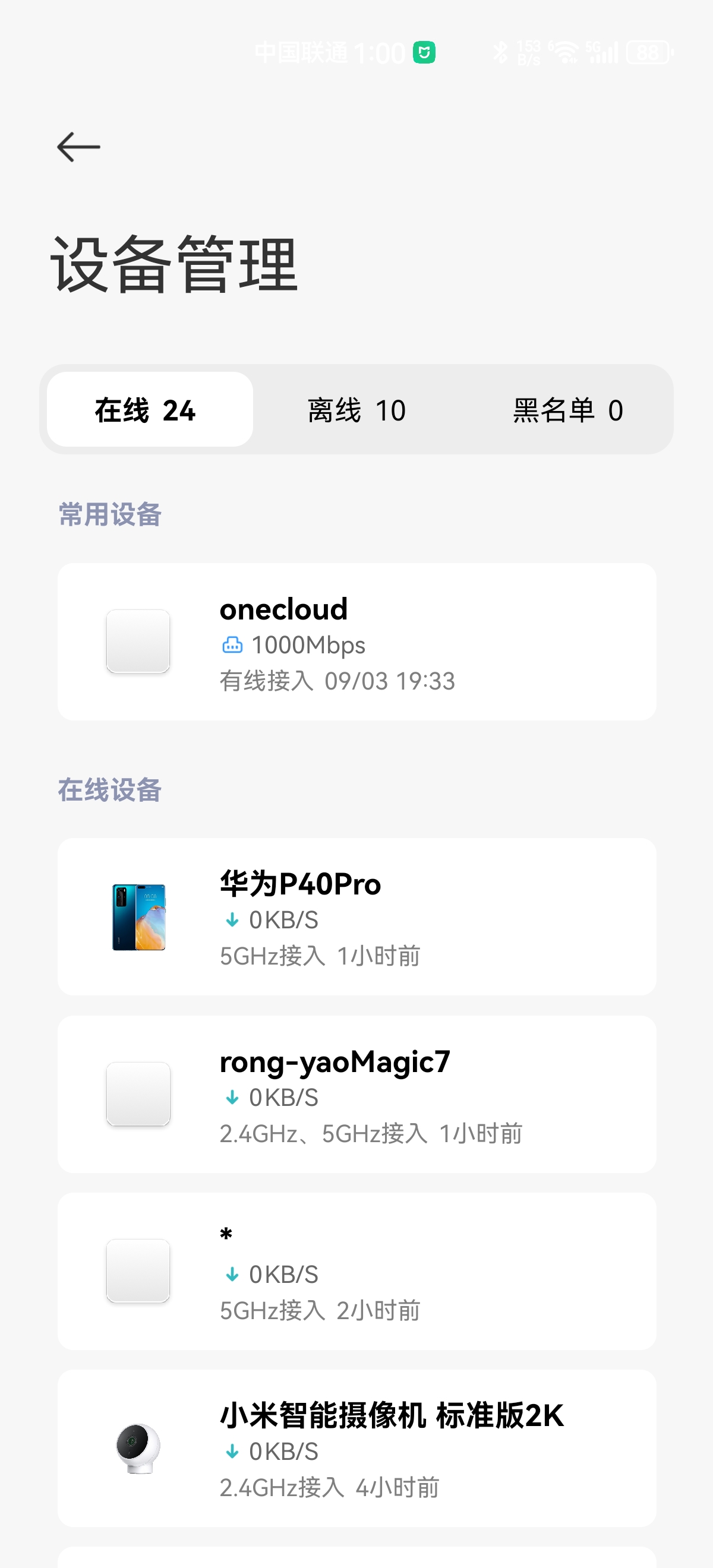Switch to the 离线 10 tab
The width and height of the screenshot is (713, 1568).
[356, 410]
